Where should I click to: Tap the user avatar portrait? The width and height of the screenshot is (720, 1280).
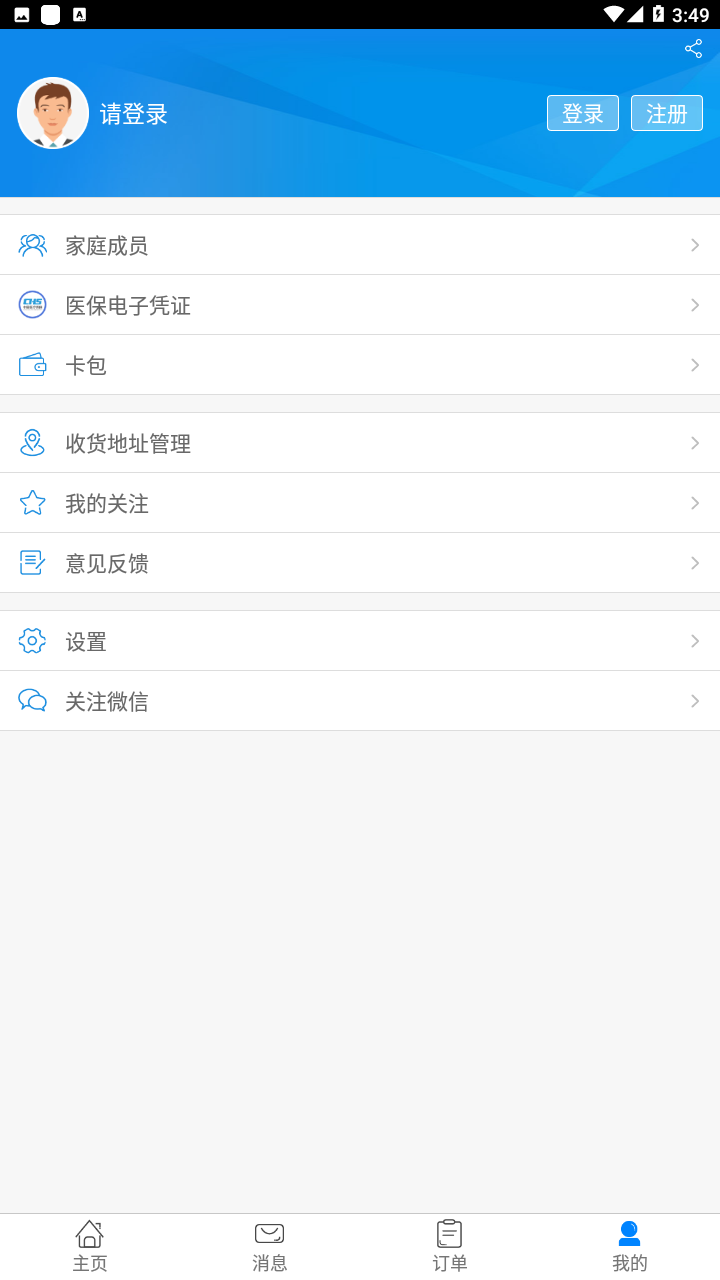coord(52,113)
